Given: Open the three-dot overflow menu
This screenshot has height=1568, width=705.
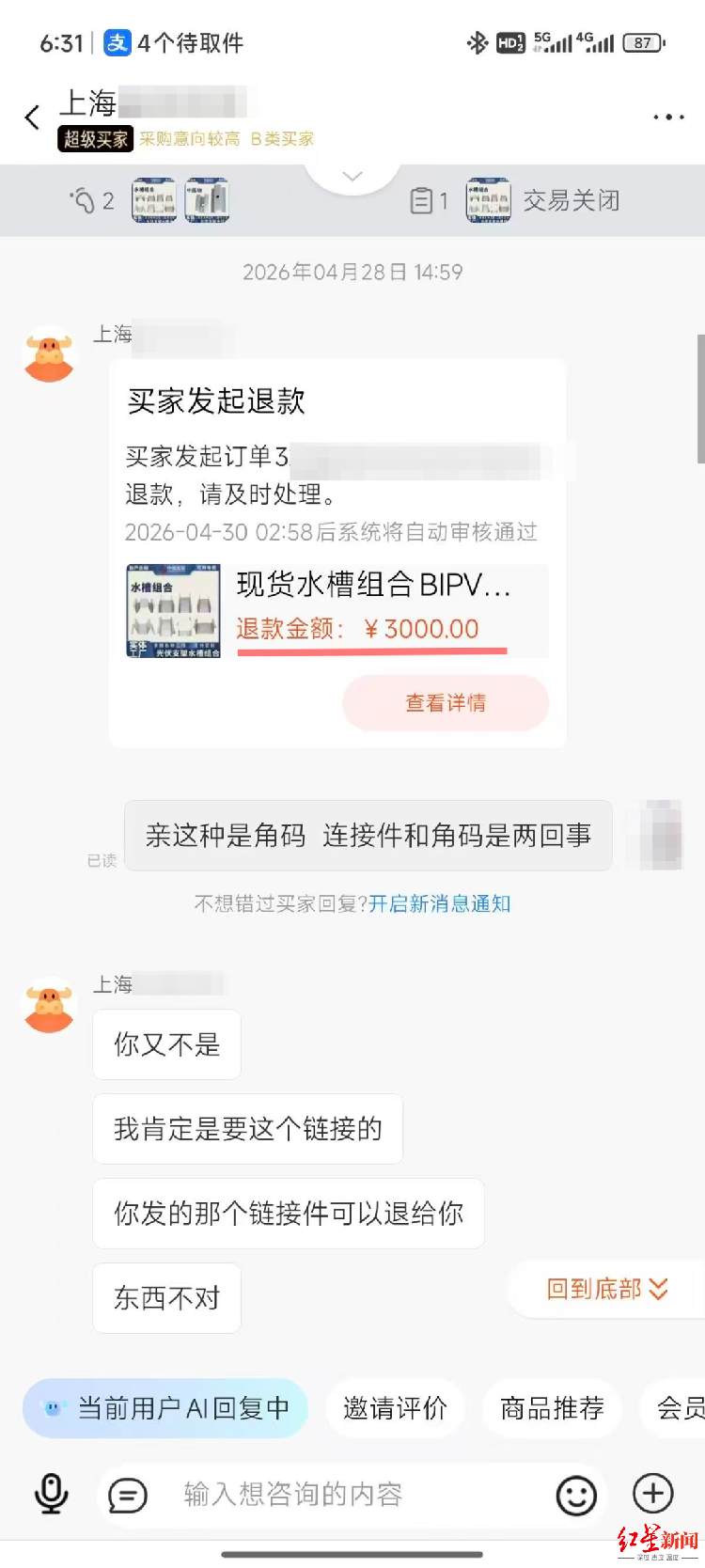Looking at the screenshot, I should (x=668, y=118).
